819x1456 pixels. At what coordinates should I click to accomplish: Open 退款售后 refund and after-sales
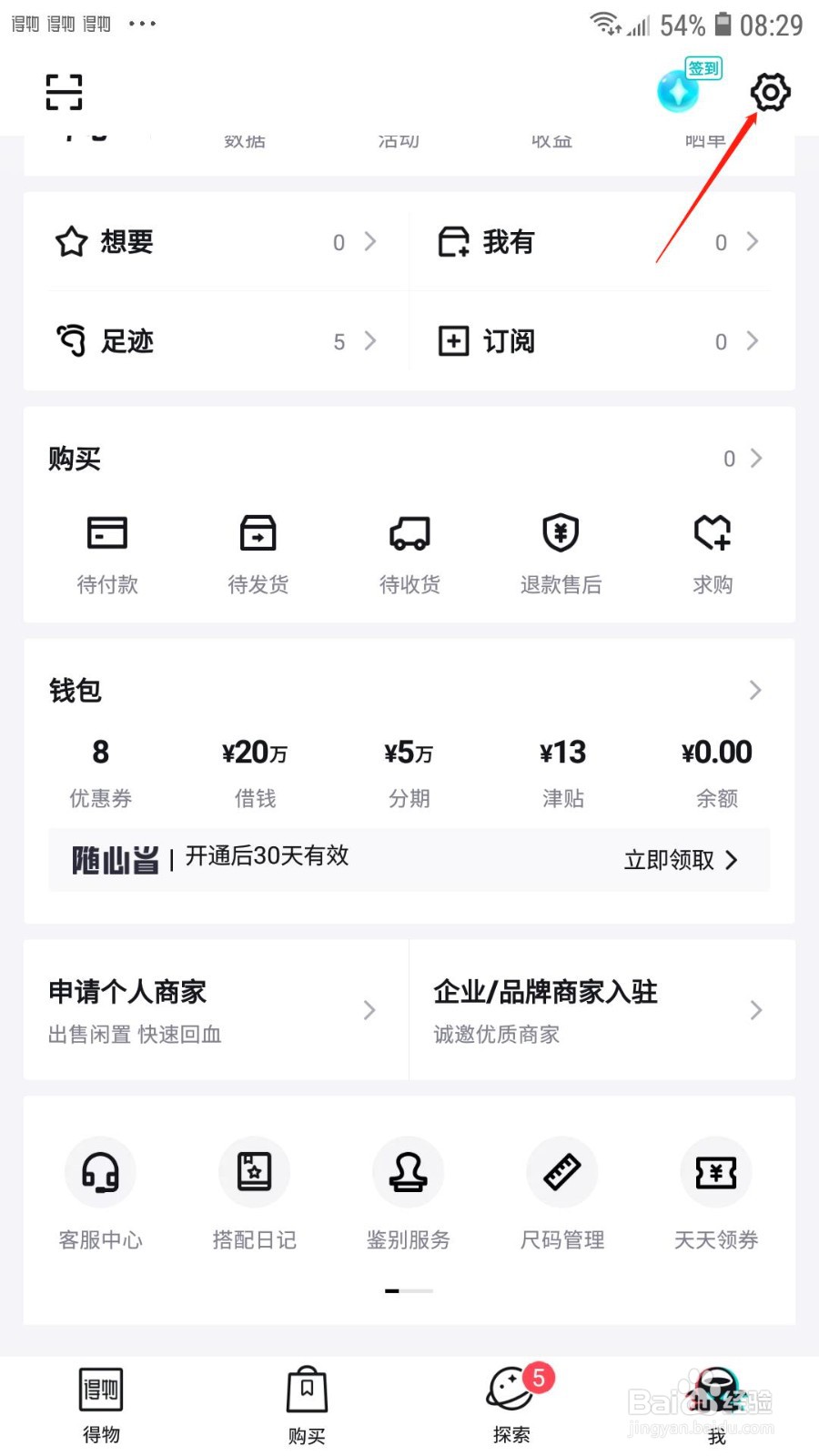click(x=561, y=554)
